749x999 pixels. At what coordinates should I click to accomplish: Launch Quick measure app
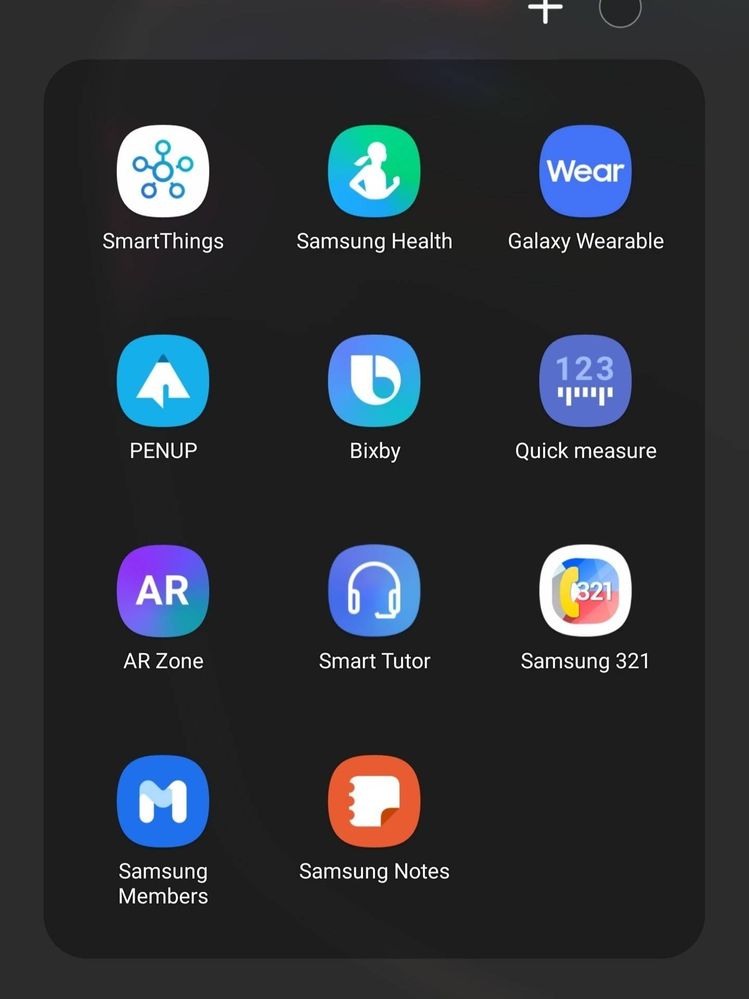(x=585, y=381)
